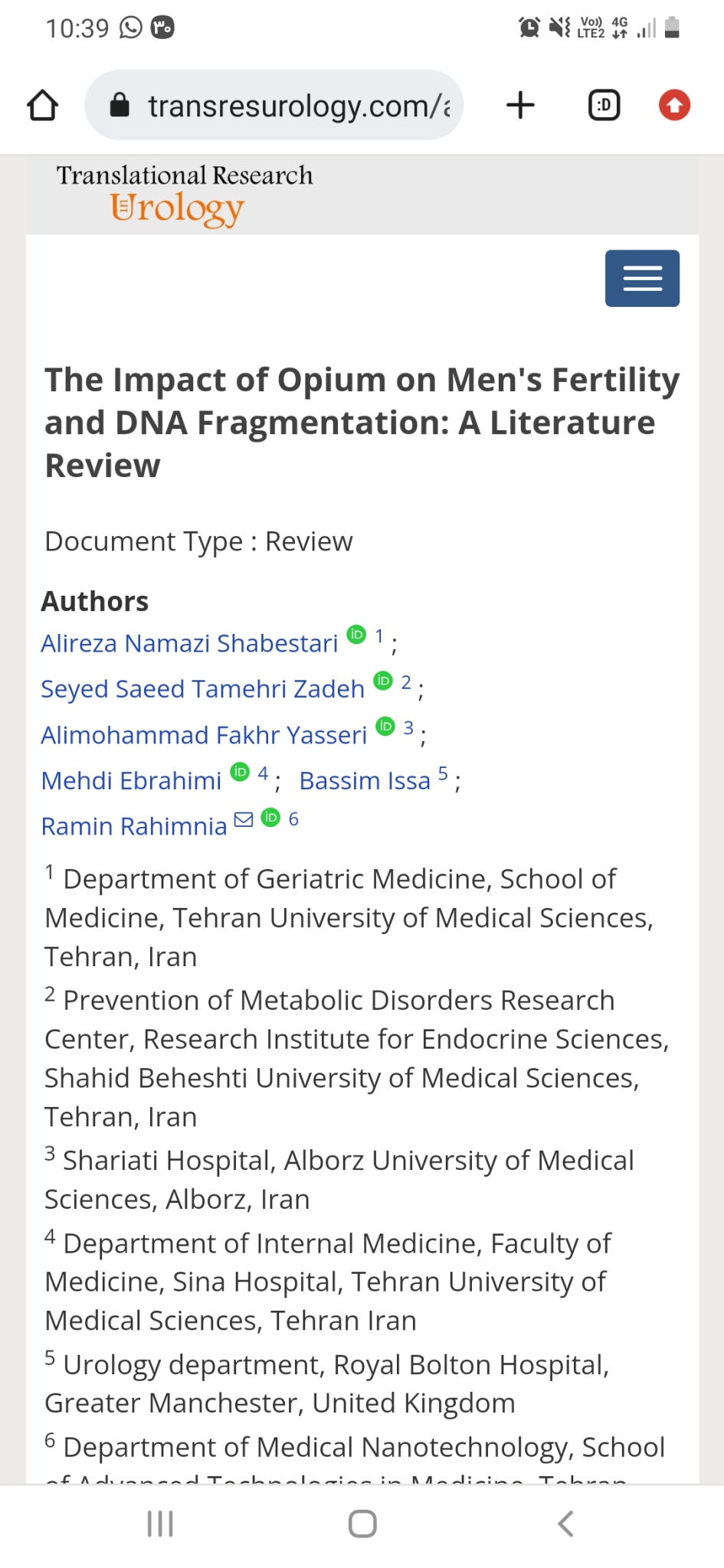Open Ramin Rahimnia's ORCID iD icon

[x=270, y=818]
